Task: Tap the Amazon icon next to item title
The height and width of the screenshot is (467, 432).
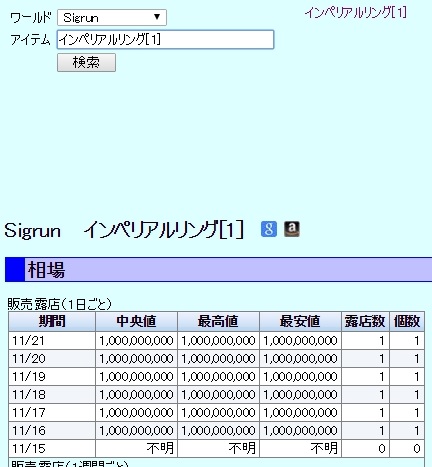Action: tap(292, 229)
